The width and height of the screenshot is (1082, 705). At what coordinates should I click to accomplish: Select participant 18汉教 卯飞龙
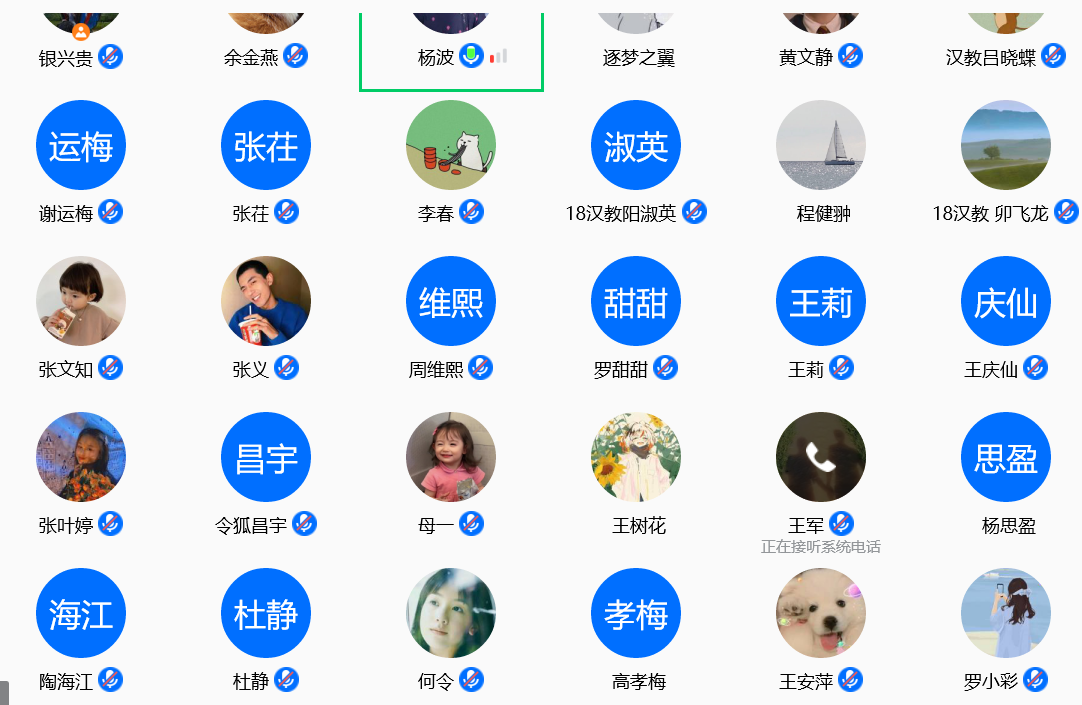click(x=1006, y=145)
